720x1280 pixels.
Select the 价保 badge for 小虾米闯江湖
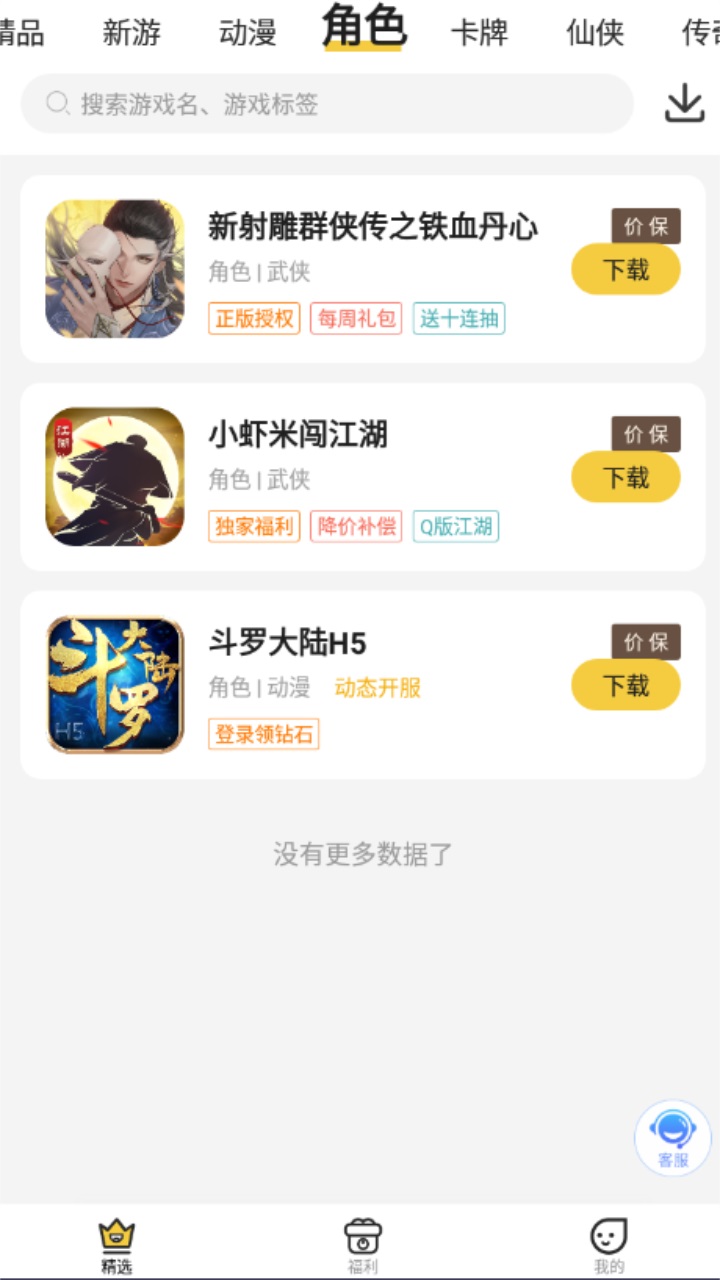pos(645,435)
